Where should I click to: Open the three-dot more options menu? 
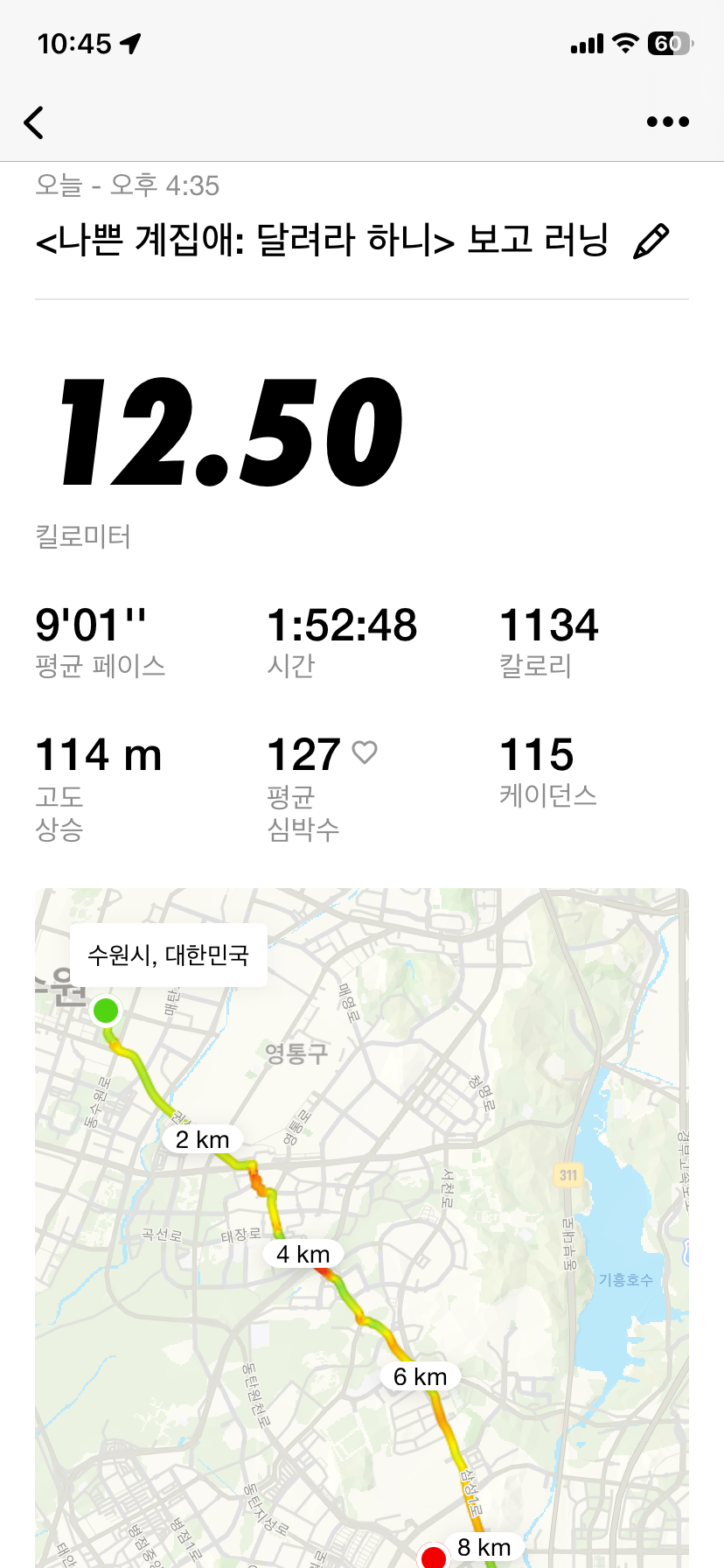[667, 122]
